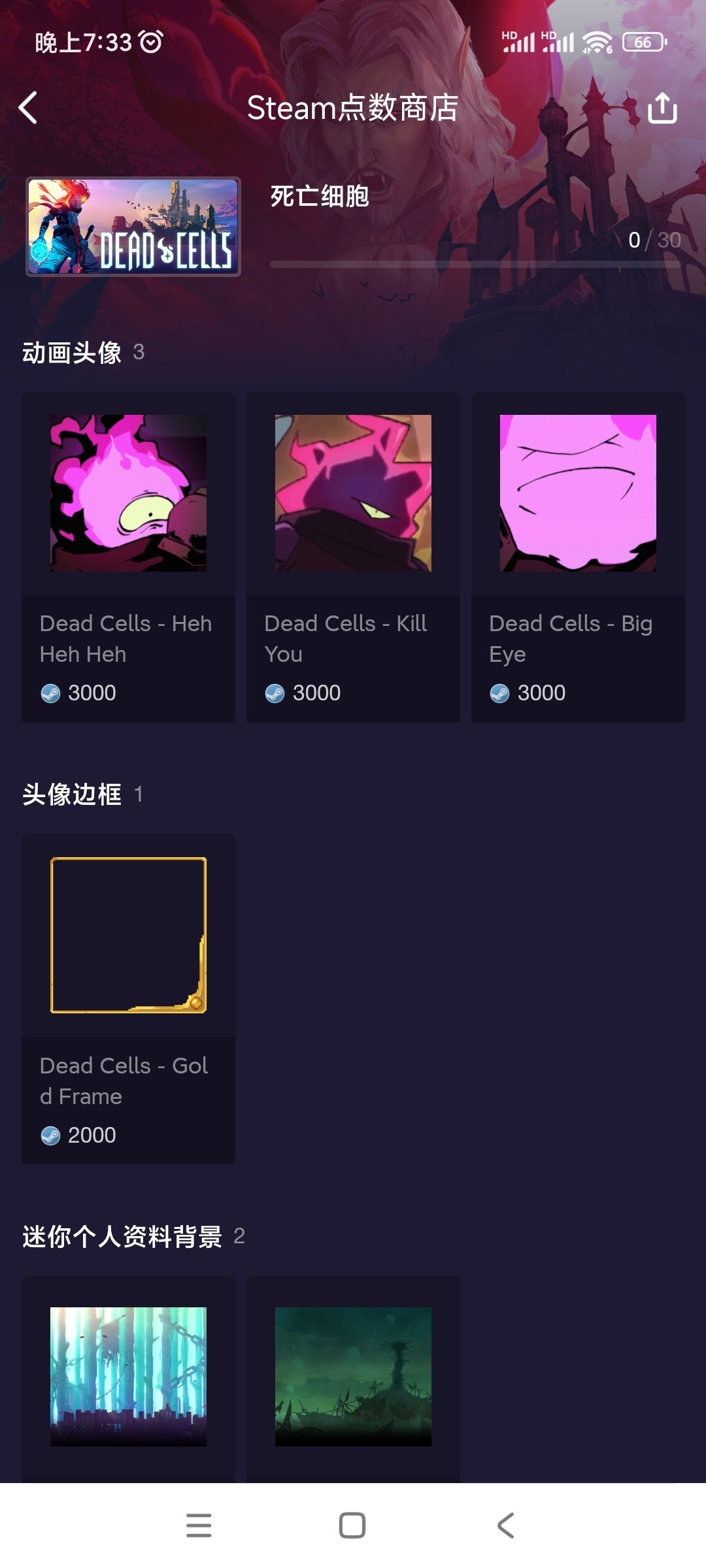Image resolution: width=706 pixels, height=1568 pixels.
Task: Open the blue forest mini profile background
Action: pyautogui.click(x=128, y=1376)
